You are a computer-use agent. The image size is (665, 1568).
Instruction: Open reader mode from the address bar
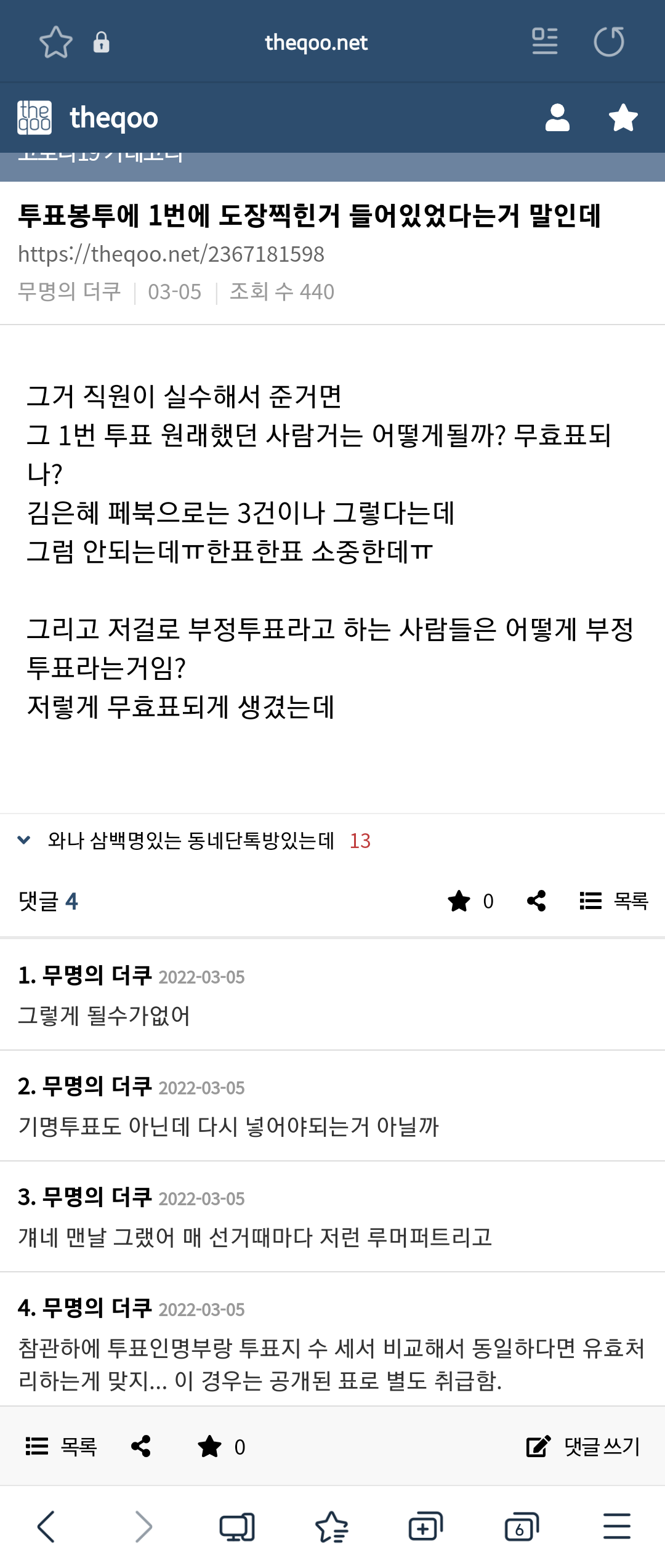click(544, 42)
